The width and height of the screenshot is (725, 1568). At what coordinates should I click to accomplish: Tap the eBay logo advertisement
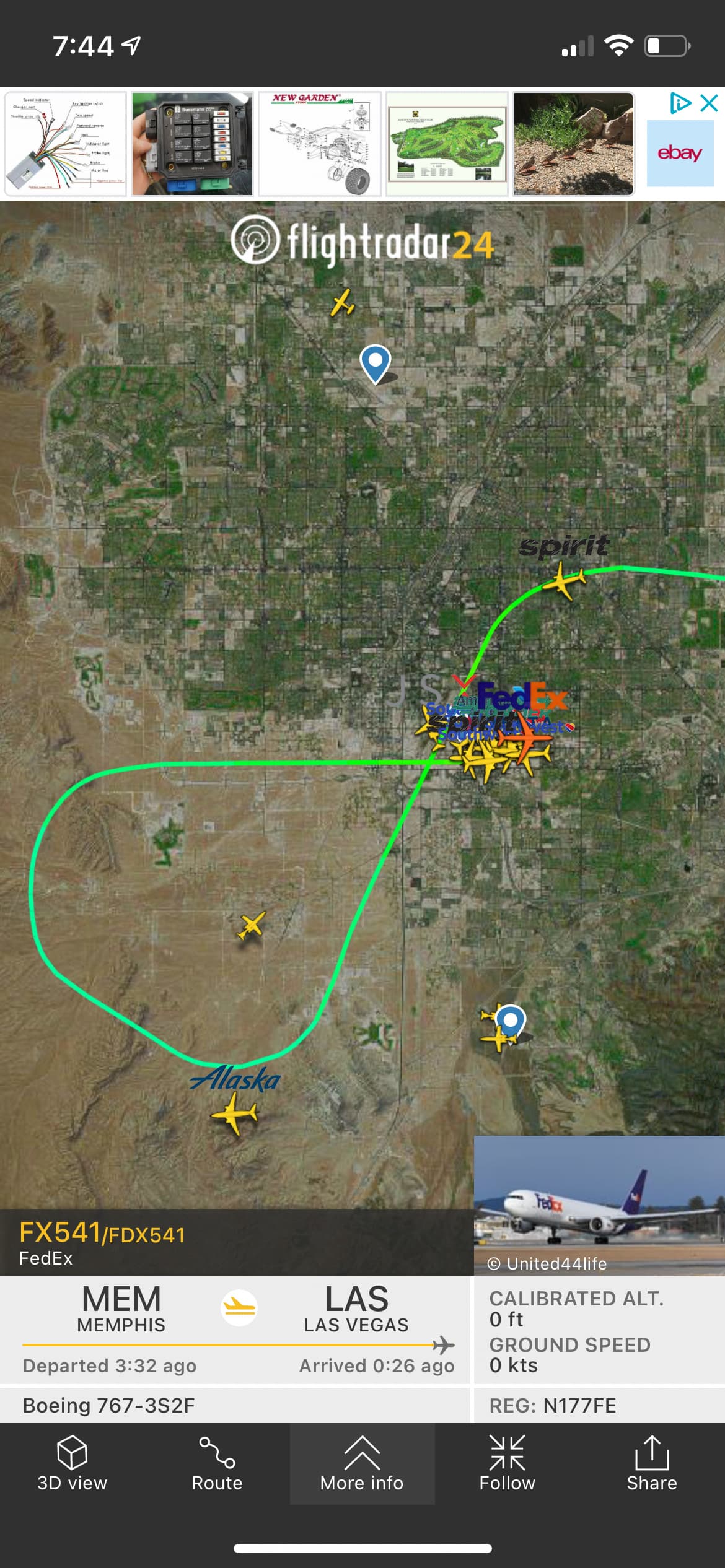[x=680, y=153]
